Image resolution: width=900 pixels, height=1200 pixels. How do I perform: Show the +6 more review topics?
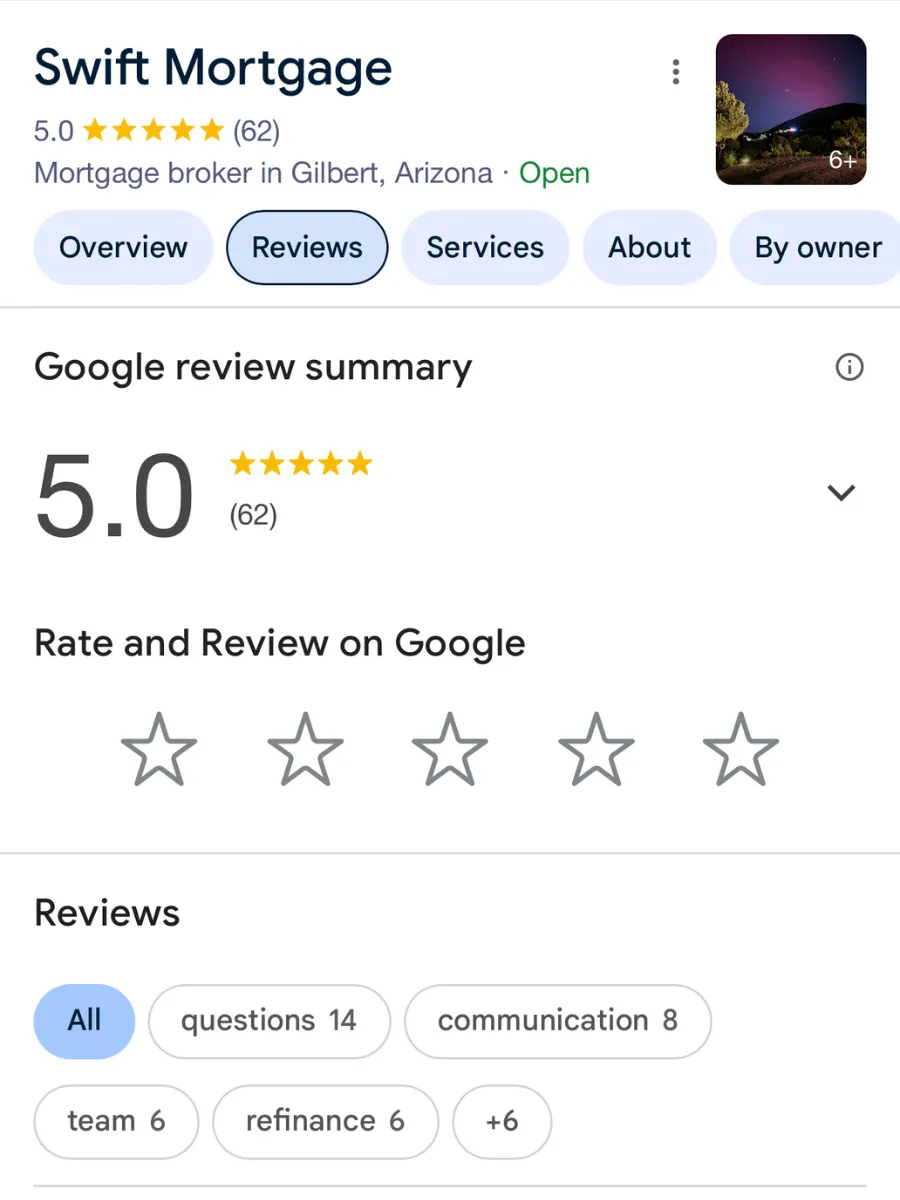pyautogui.click(x=502, y=1121)
